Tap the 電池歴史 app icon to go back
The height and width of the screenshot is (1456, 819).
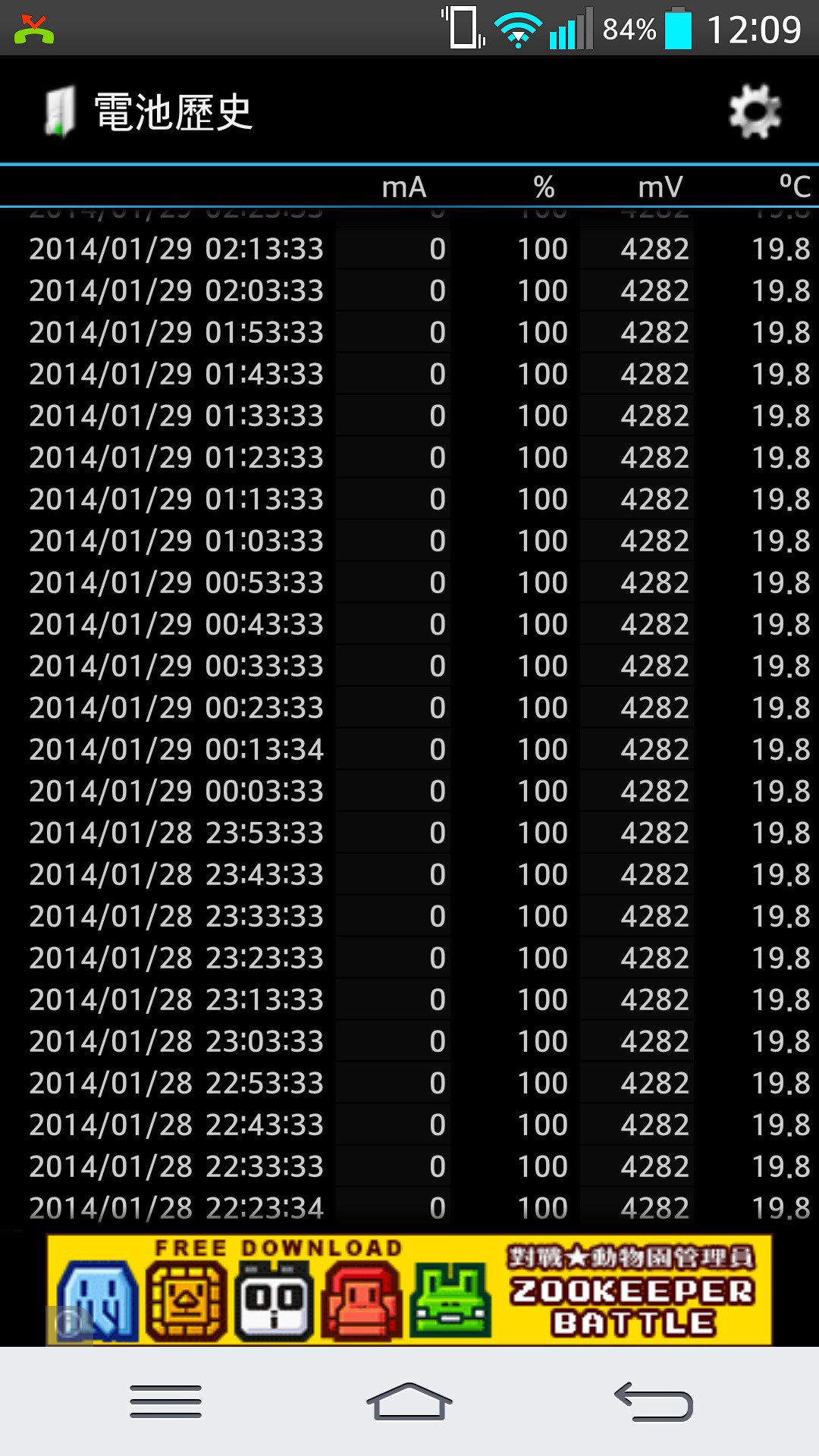coord(59,112)
